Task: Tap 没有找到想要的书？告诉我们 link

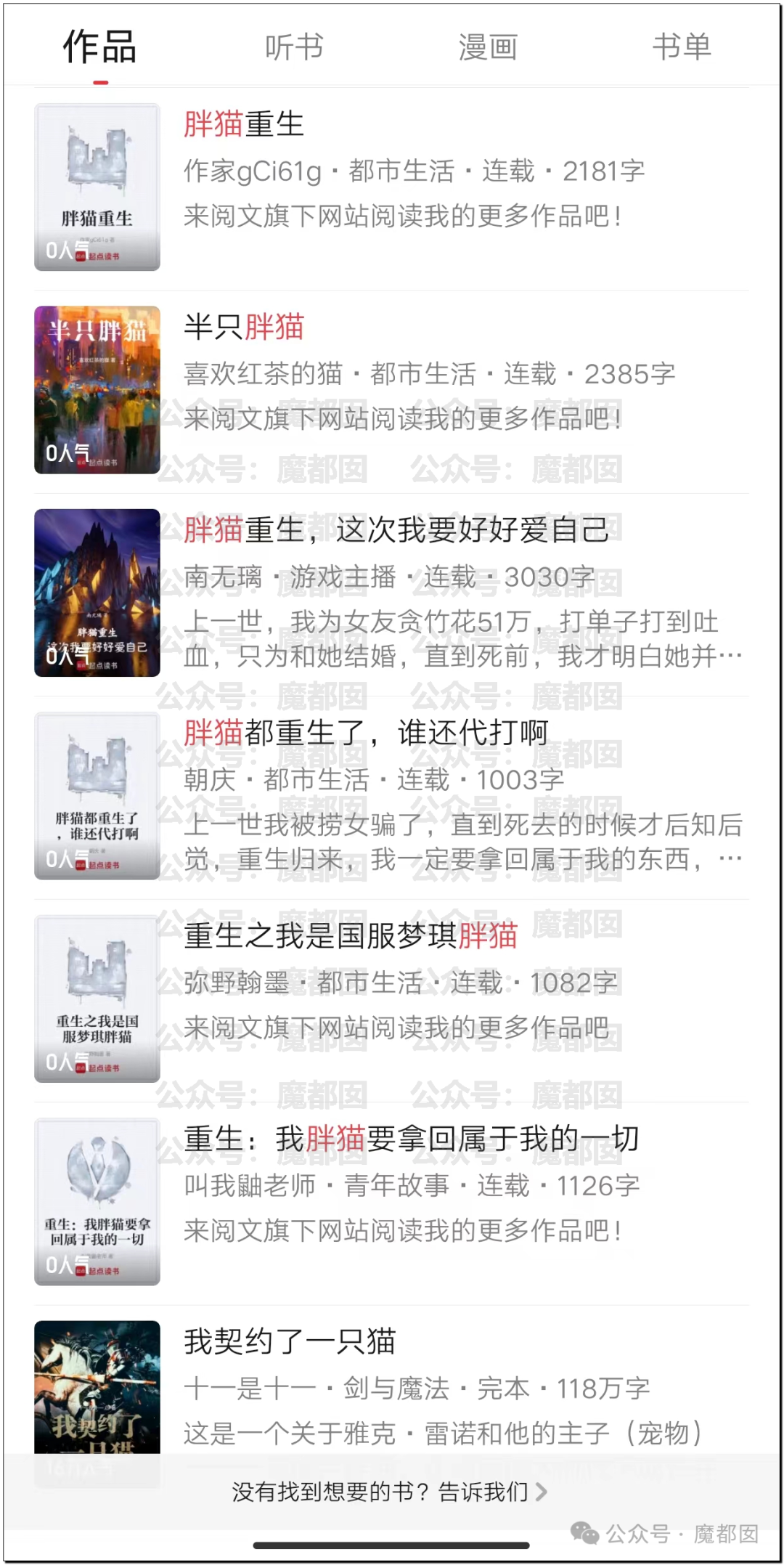Action: click(x=389, y=1492)
